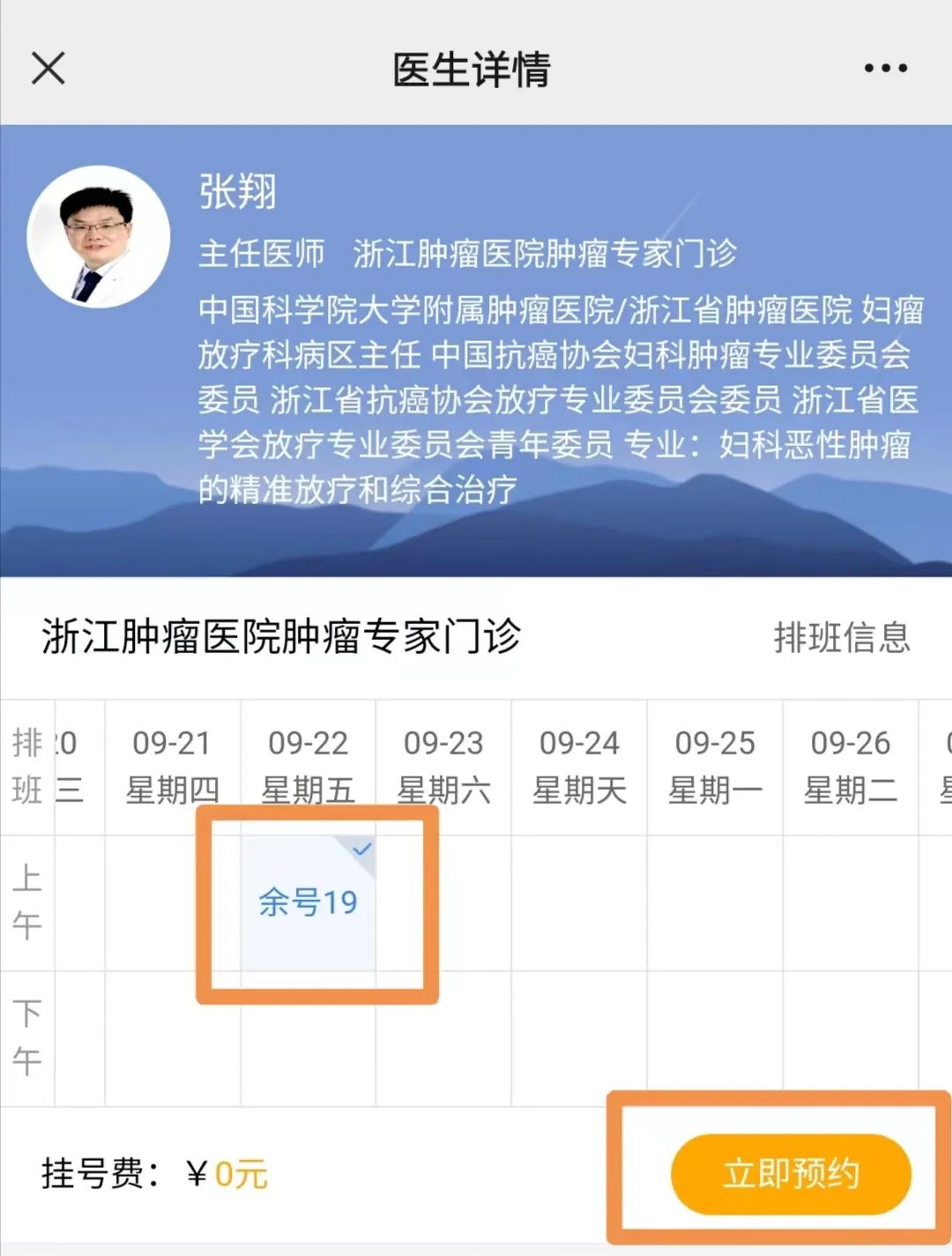Image resolution: width=952 pixels, height=1256 pixels.
Task: Open the three-dot overflow menu
Action: pos(885,68)
